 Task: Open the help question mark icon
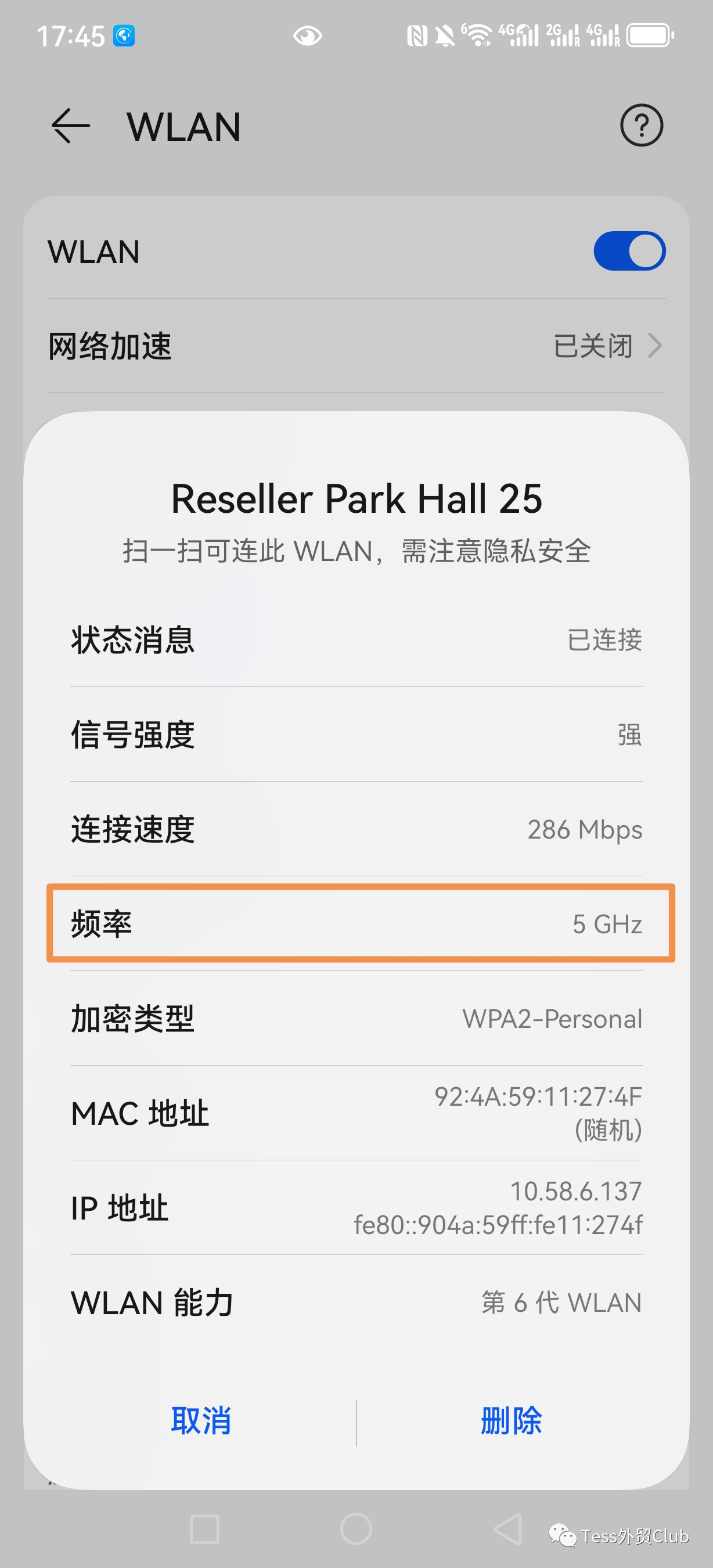click(x=640, y=125)
